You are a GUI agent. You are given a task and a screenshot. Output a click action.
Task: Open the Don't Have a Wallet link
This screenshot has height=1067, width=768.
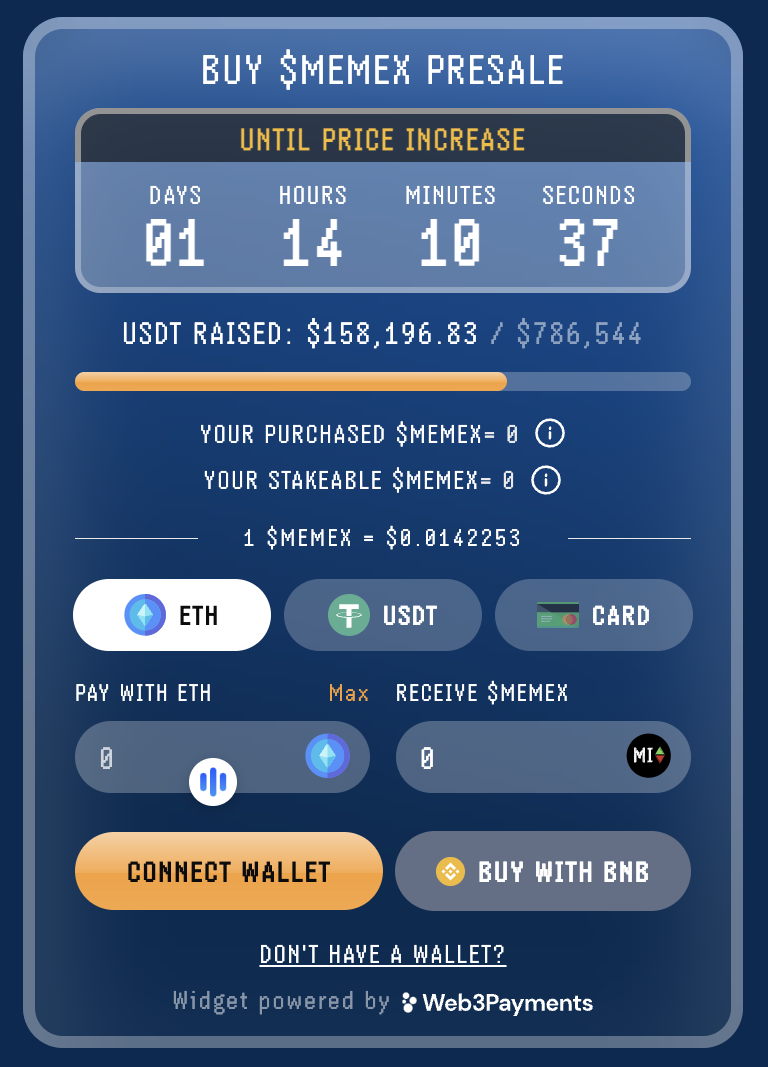(x=383, y=954)
